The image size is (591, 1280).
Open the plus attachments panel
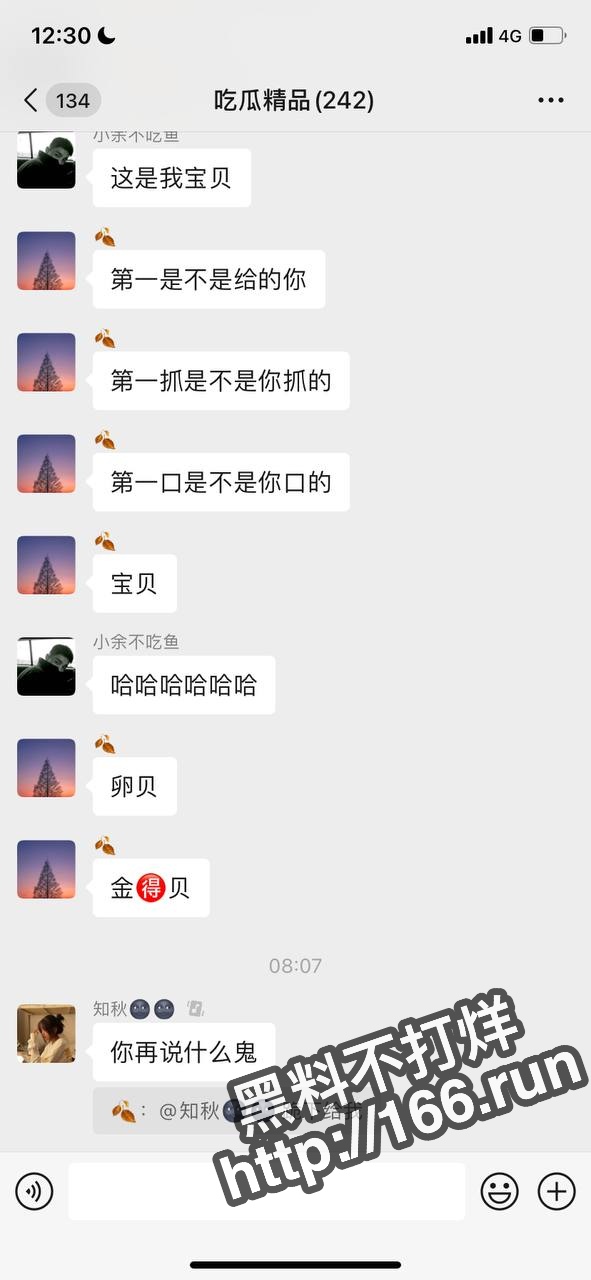[557, 1191]
